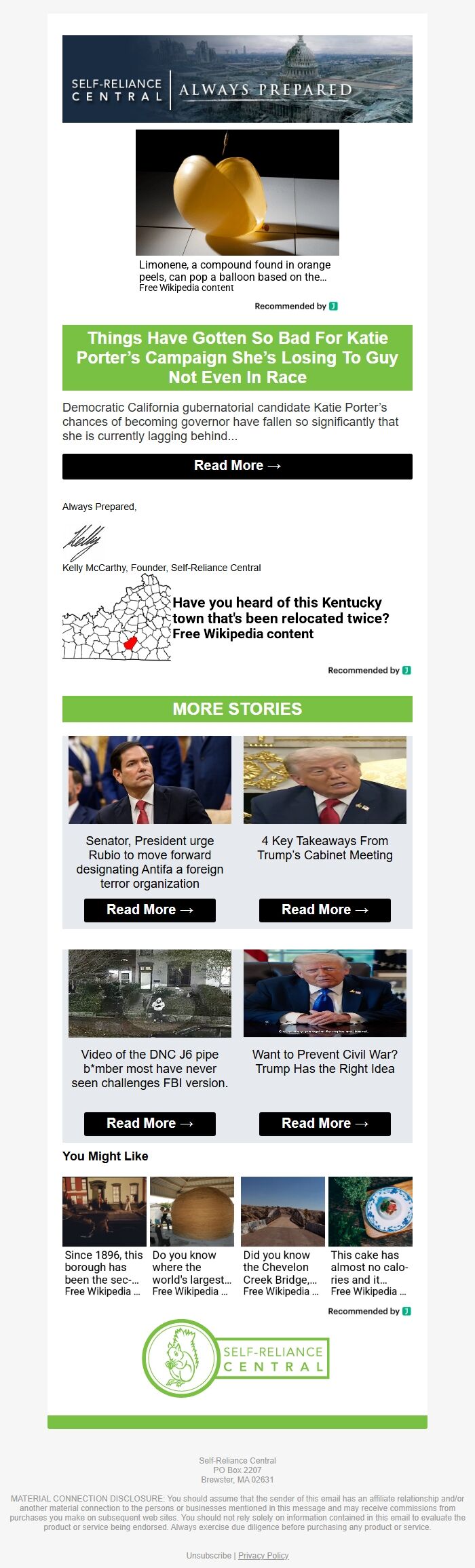Read more on Trump's Cabinet Meeting takeaways
The width and height of the screenshot is (475, 1568).
coord(324,910)
